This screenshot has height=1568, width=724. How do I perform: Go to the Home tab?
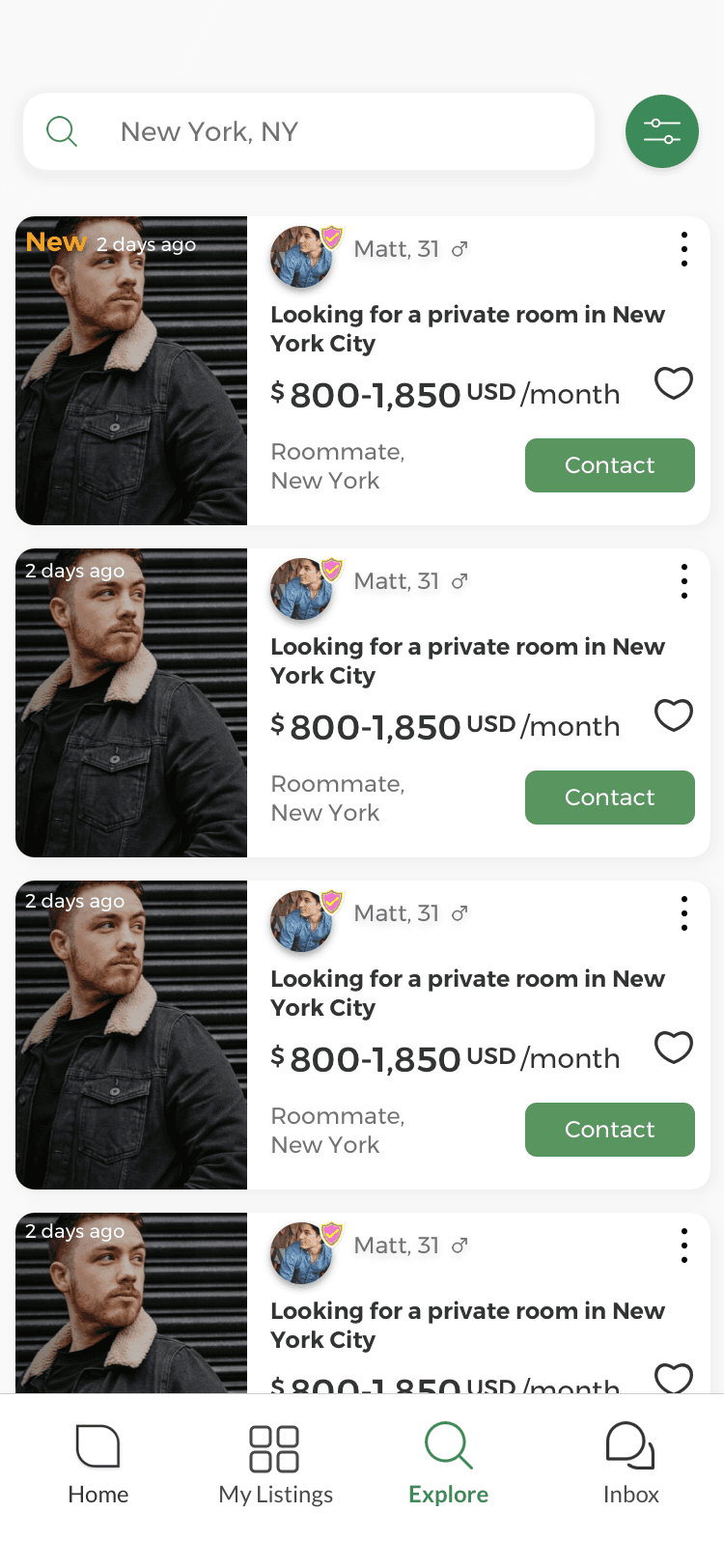97,1465
